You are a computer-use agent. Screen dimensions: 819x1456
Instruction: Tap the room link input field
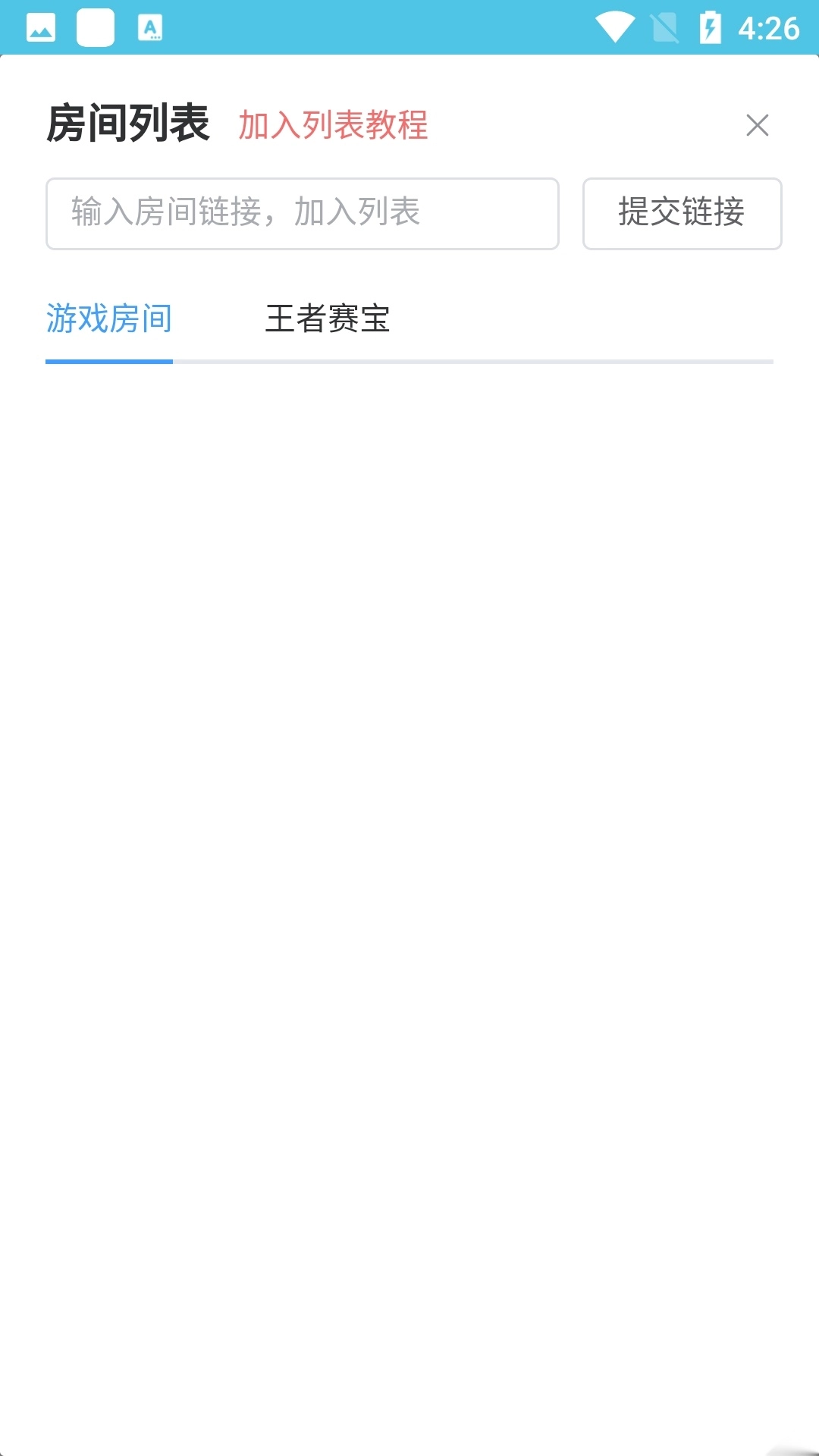point(302,213)
